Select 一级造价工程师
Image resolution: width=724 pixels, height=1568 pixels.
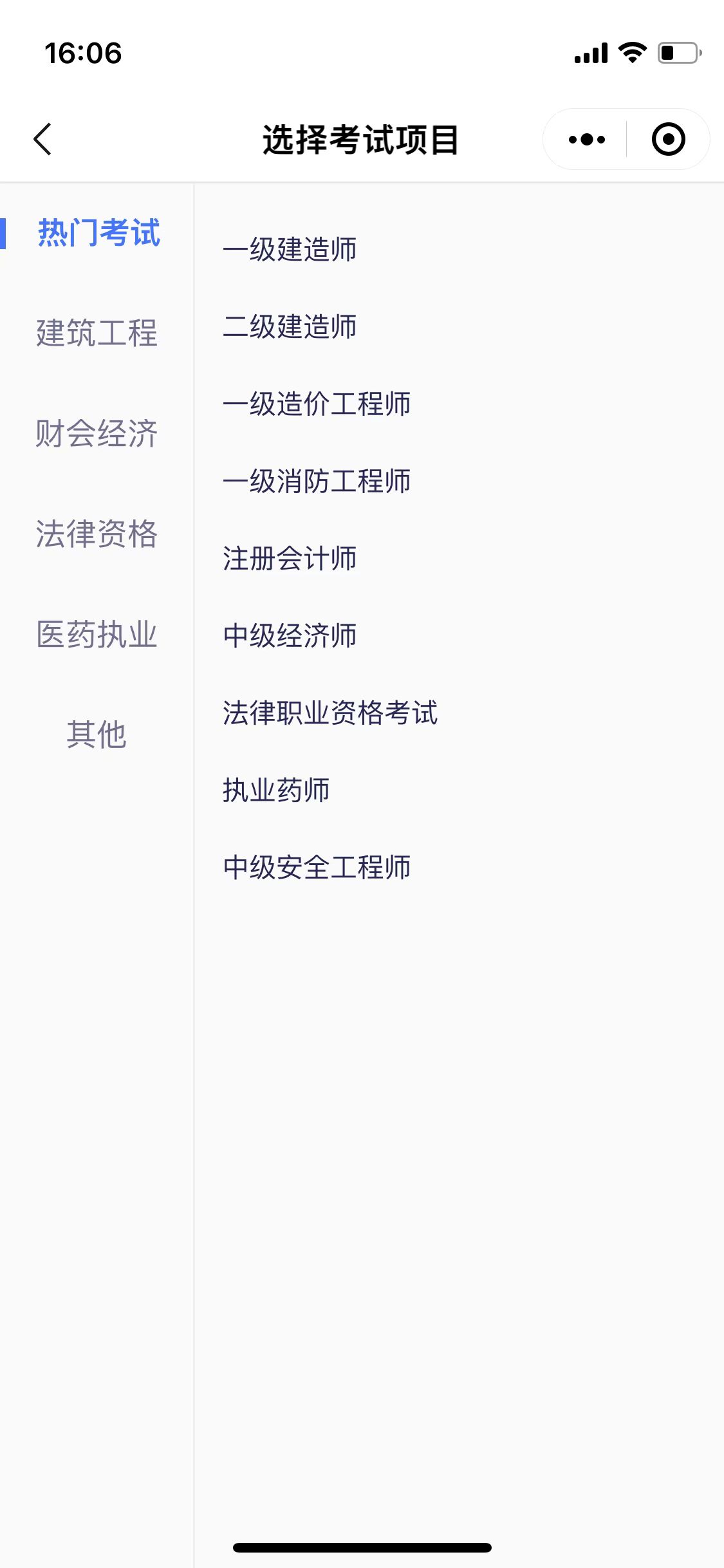coord(317,404)
